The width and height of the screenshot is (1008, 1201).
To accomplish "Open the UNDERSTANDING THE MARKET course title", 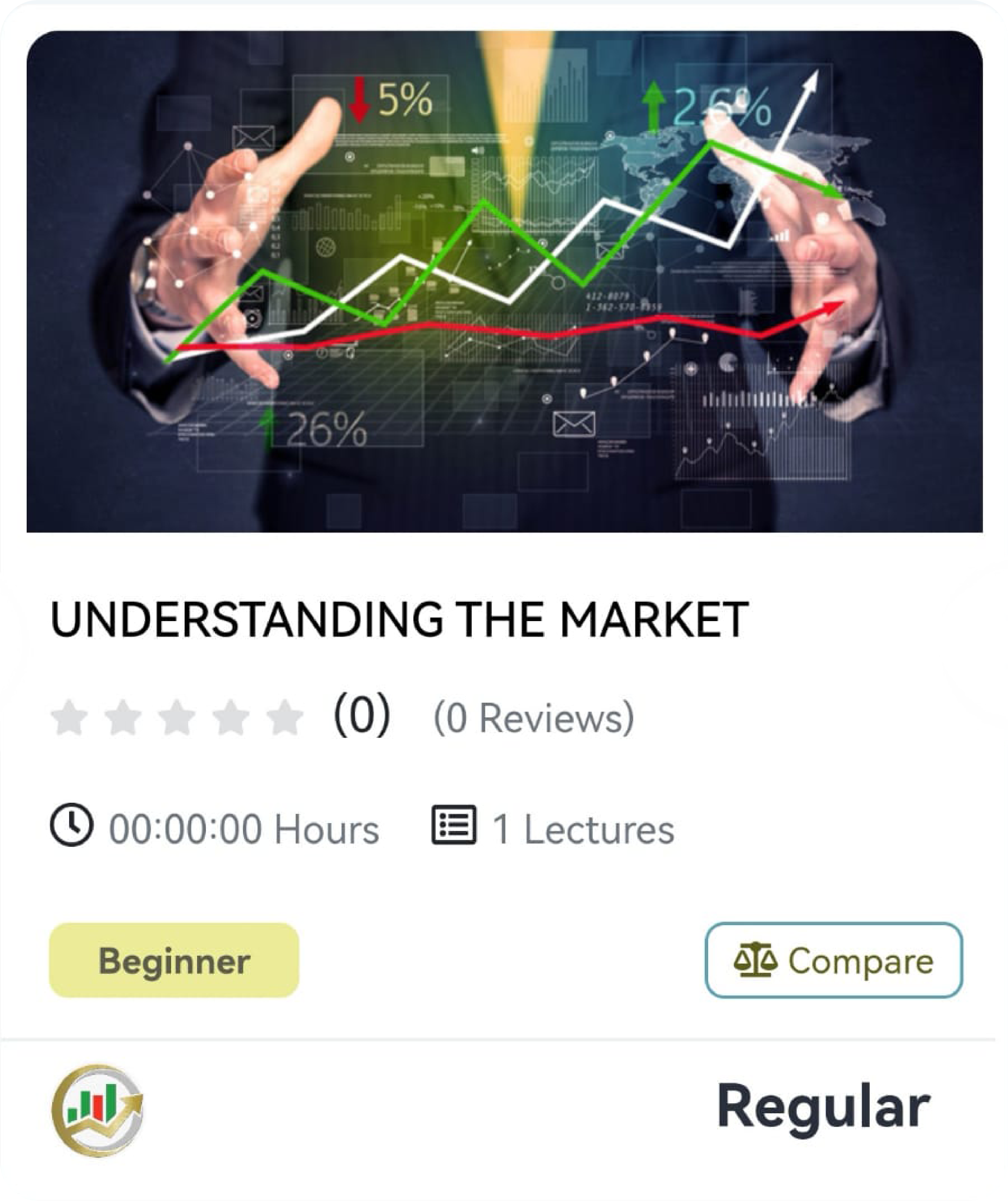I will [399, 619].
